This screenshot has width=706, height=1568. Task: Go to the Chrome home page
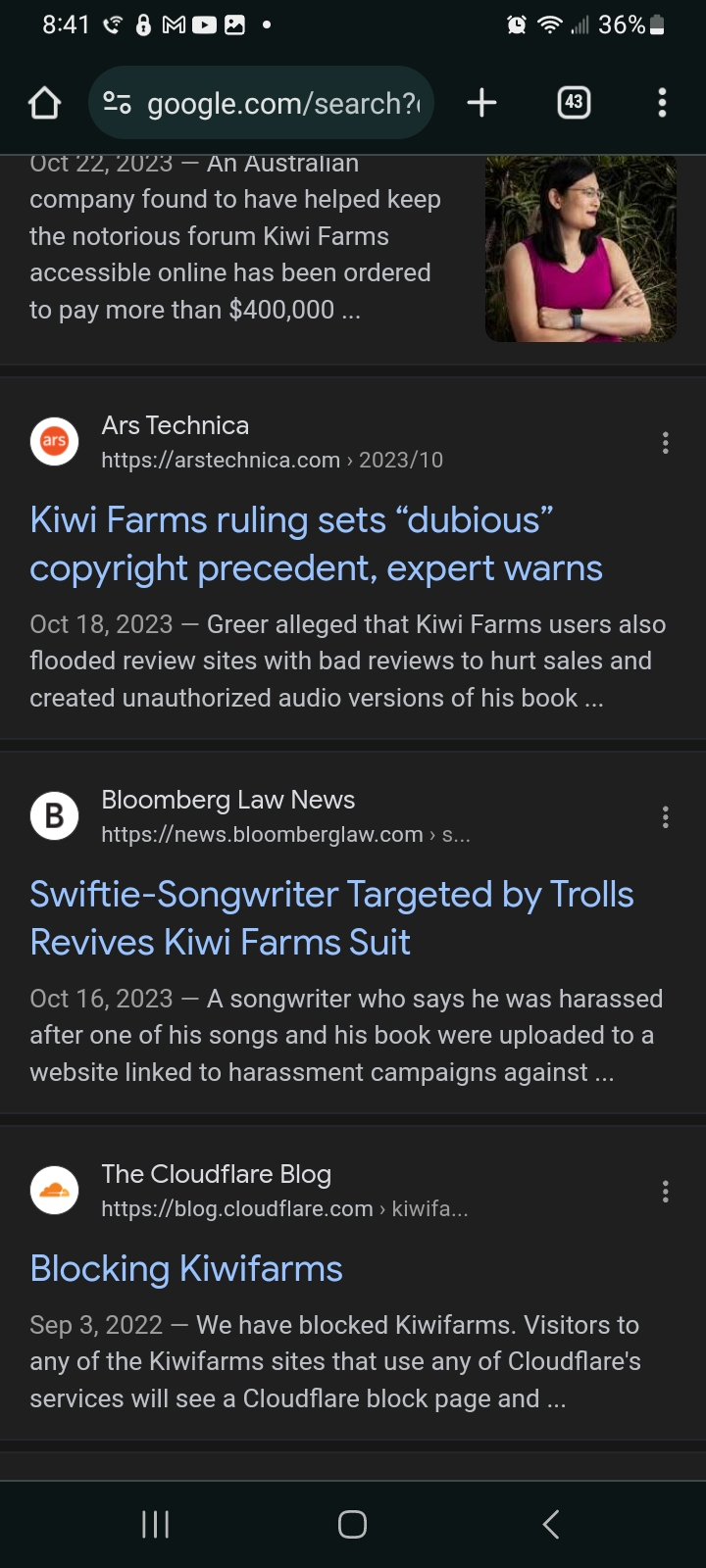(44, 103)
